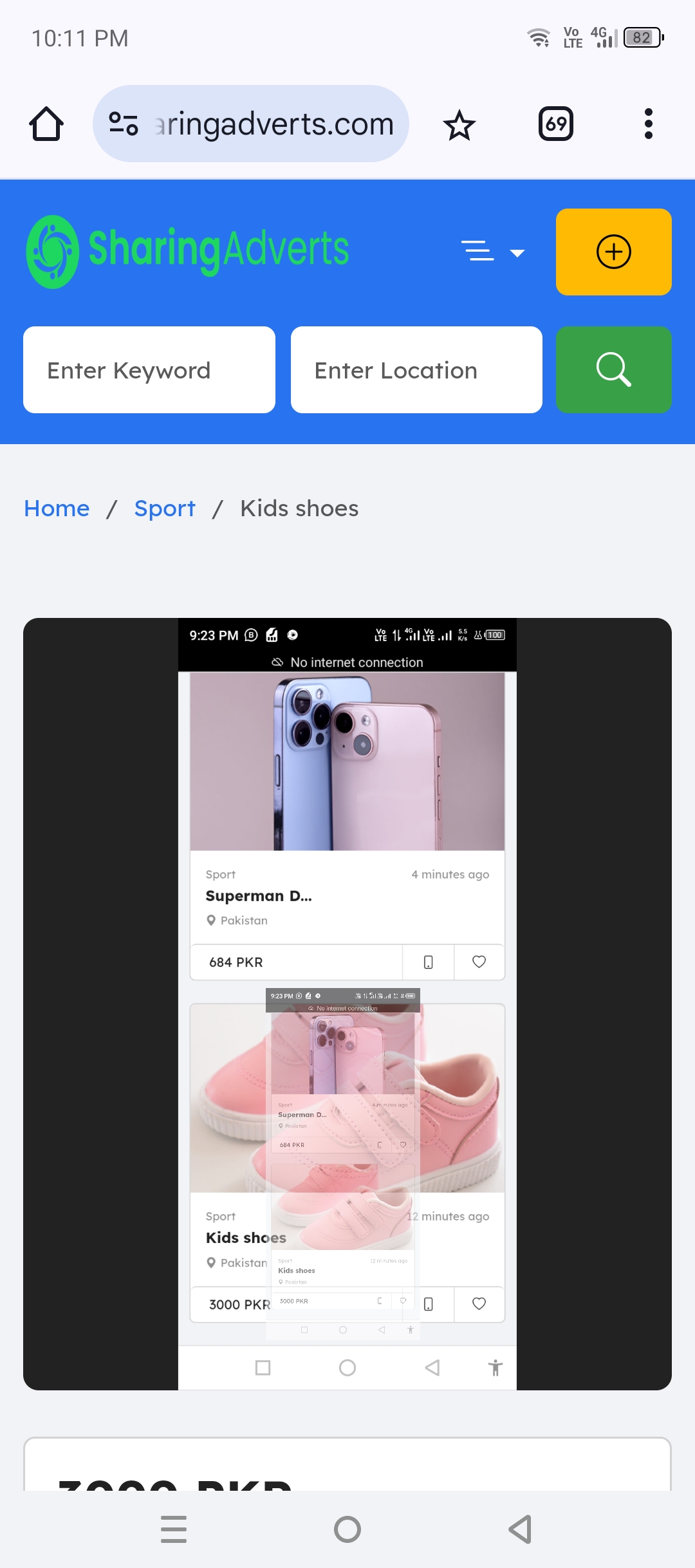Focus the Enter Location field

pos(416,370)
